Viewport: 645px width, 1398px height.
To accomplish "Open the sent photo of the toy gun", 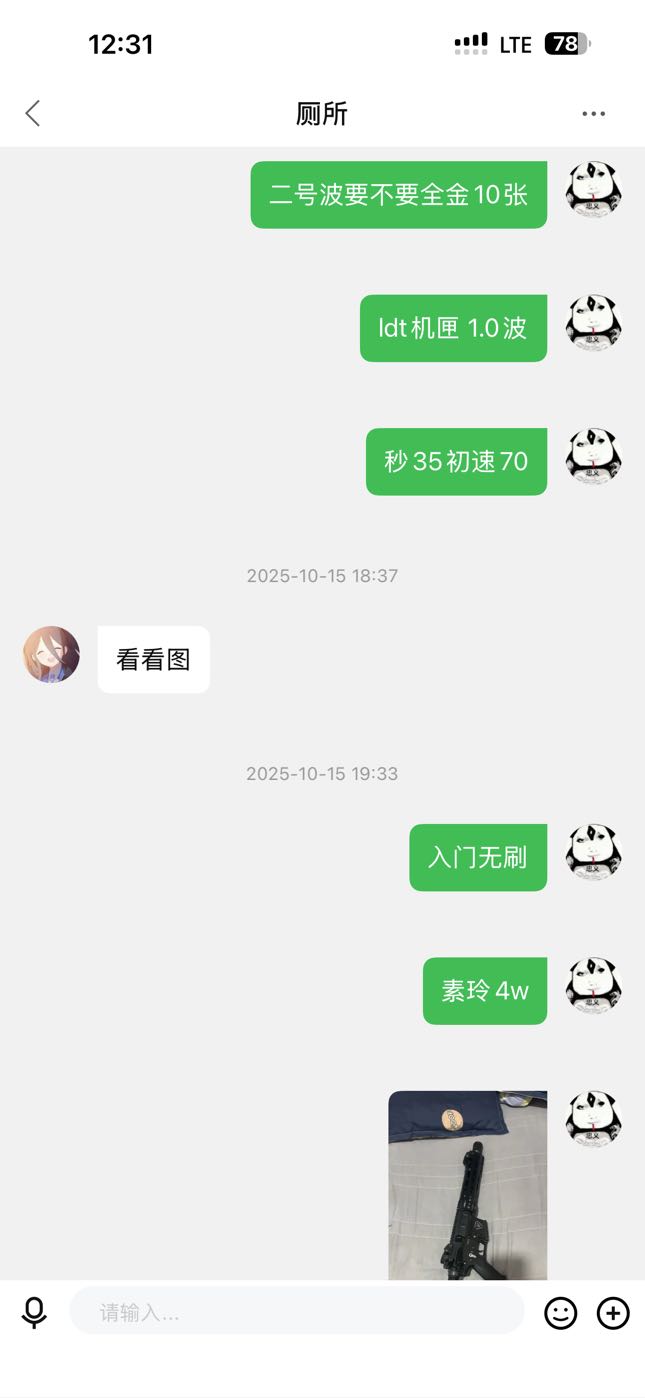I will click(467, 1185).
